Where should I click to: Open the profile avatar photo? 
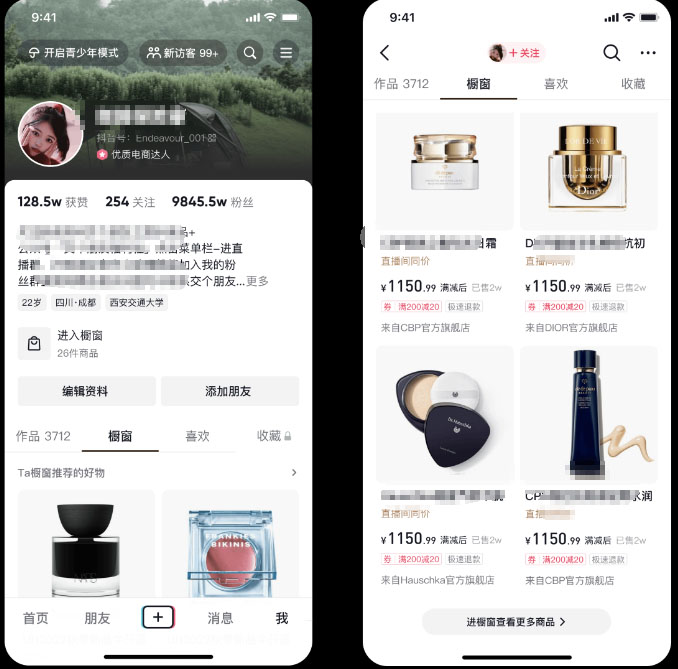51,134
